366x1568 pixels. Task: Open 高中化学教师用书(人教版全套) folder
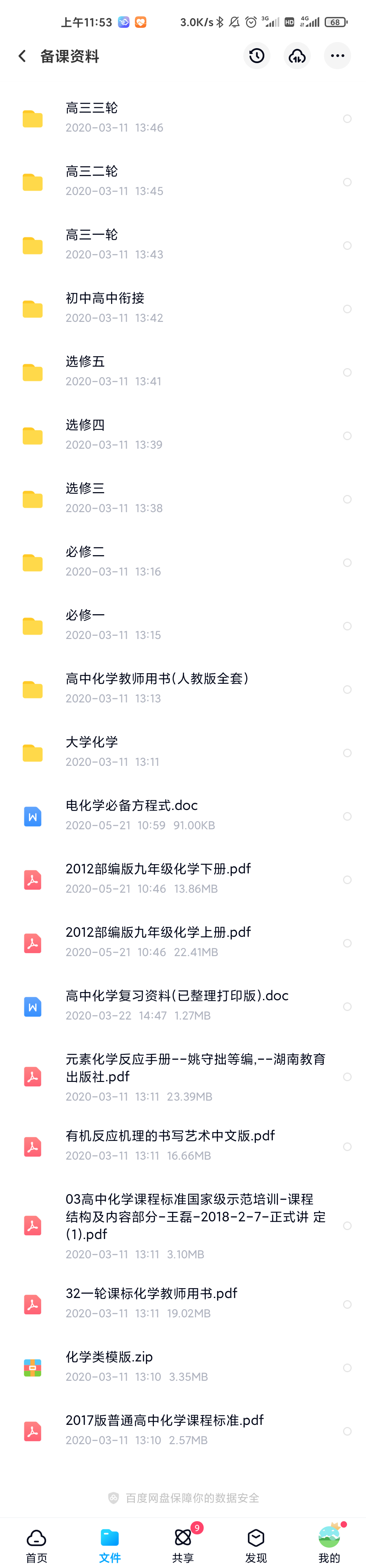[x=183, y=689]
